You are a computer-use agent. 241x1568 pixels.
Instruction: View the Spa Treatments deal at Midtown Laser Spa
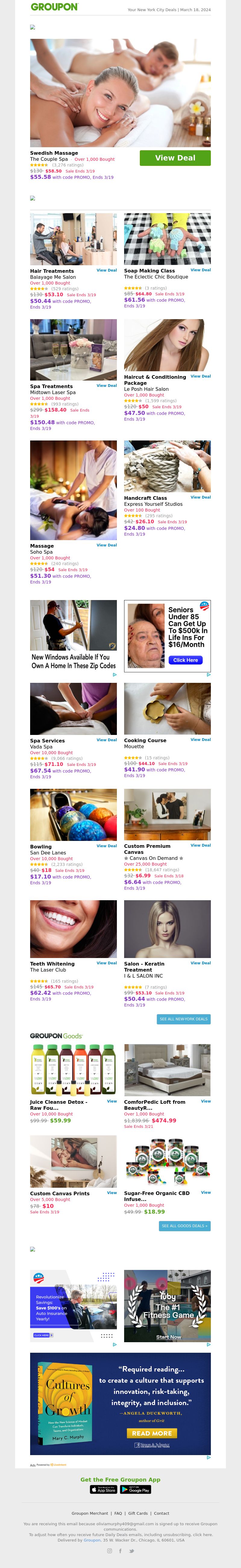pos(107,385)
